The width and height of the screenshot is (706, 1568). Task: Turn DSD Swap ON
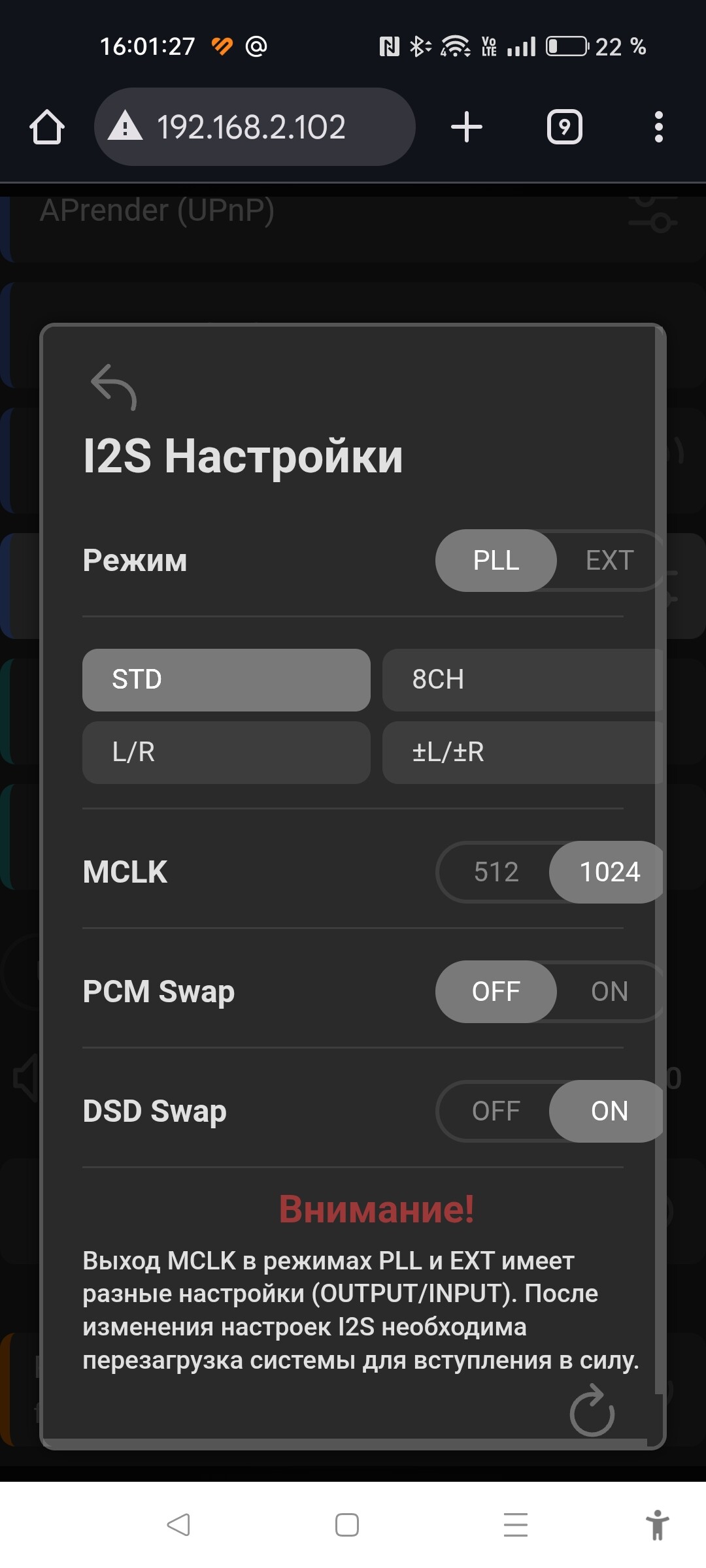click(608, 1111)
